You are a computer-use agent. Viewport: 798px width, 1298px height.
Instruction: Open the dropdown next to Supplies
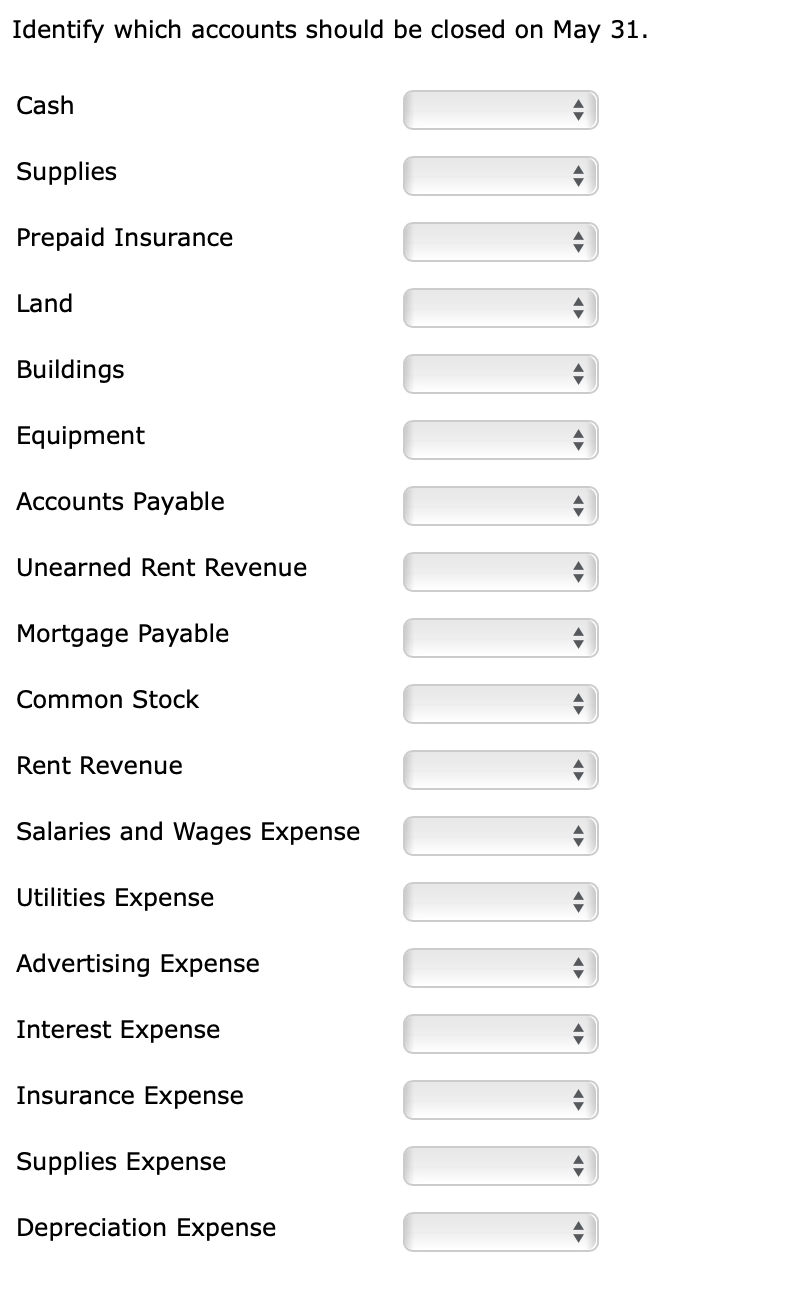point(500,176)
